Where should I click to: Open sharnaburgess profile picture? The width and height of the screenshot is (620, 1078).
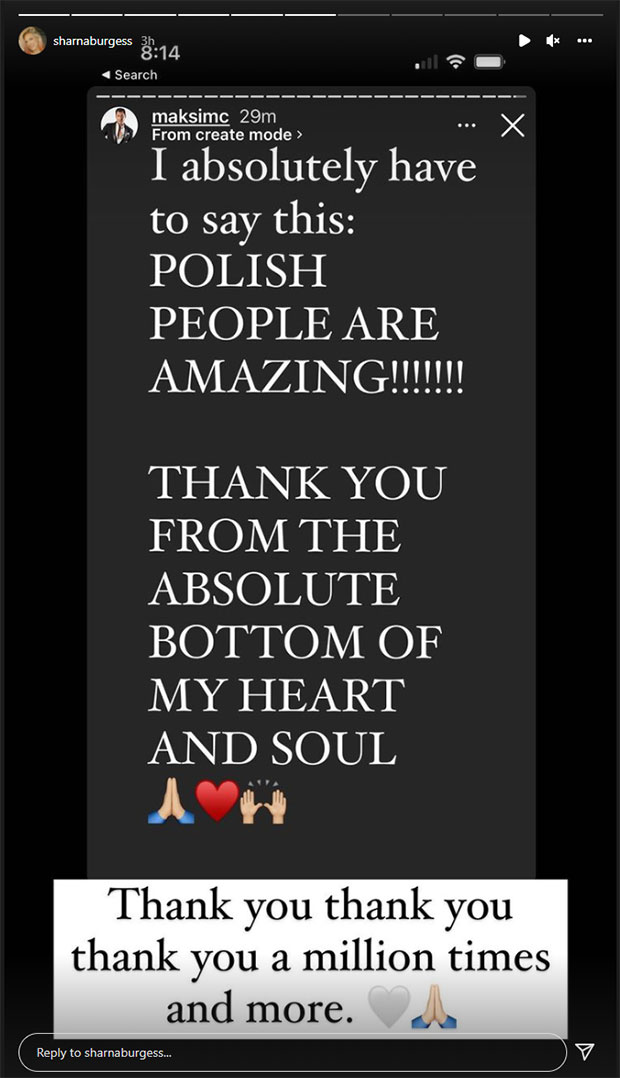(x=32, y=41)
